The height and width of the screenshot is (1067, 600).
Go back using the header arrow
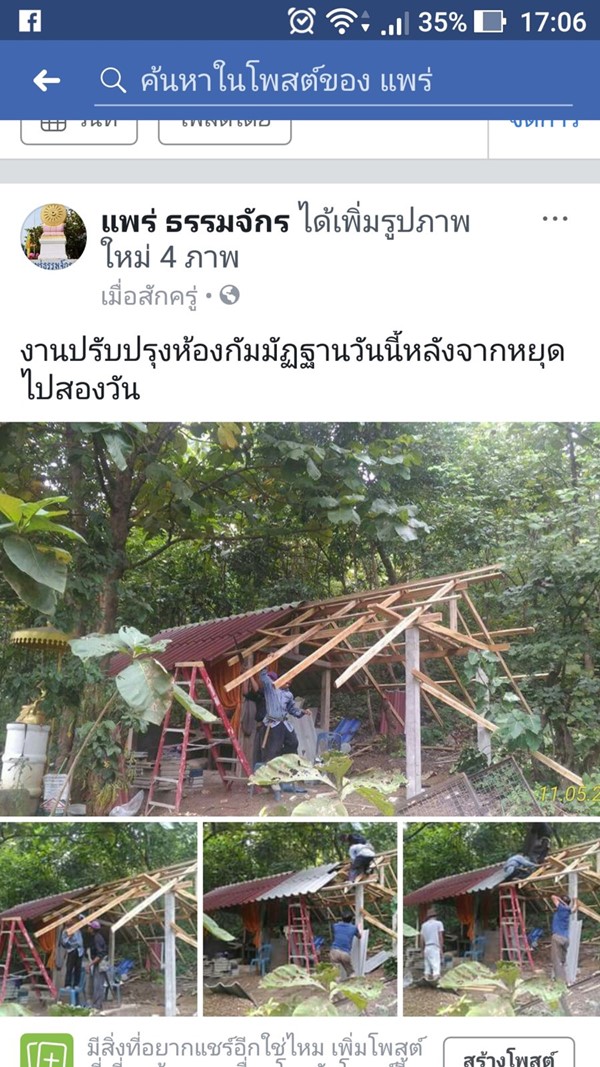click(46, 81)
